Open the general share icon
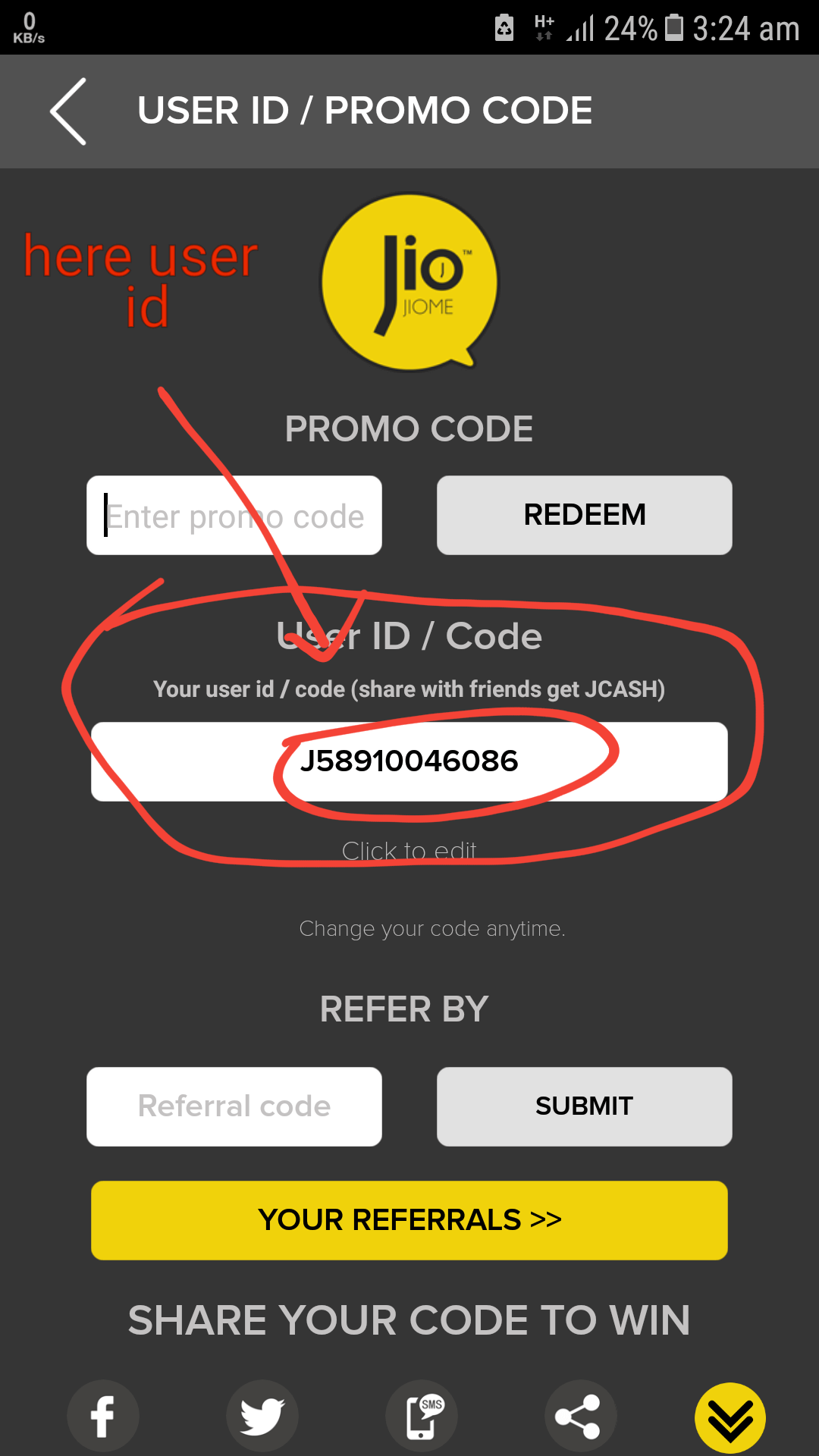This screenshot has height=1456, width=819. [x=581, y=1416]
